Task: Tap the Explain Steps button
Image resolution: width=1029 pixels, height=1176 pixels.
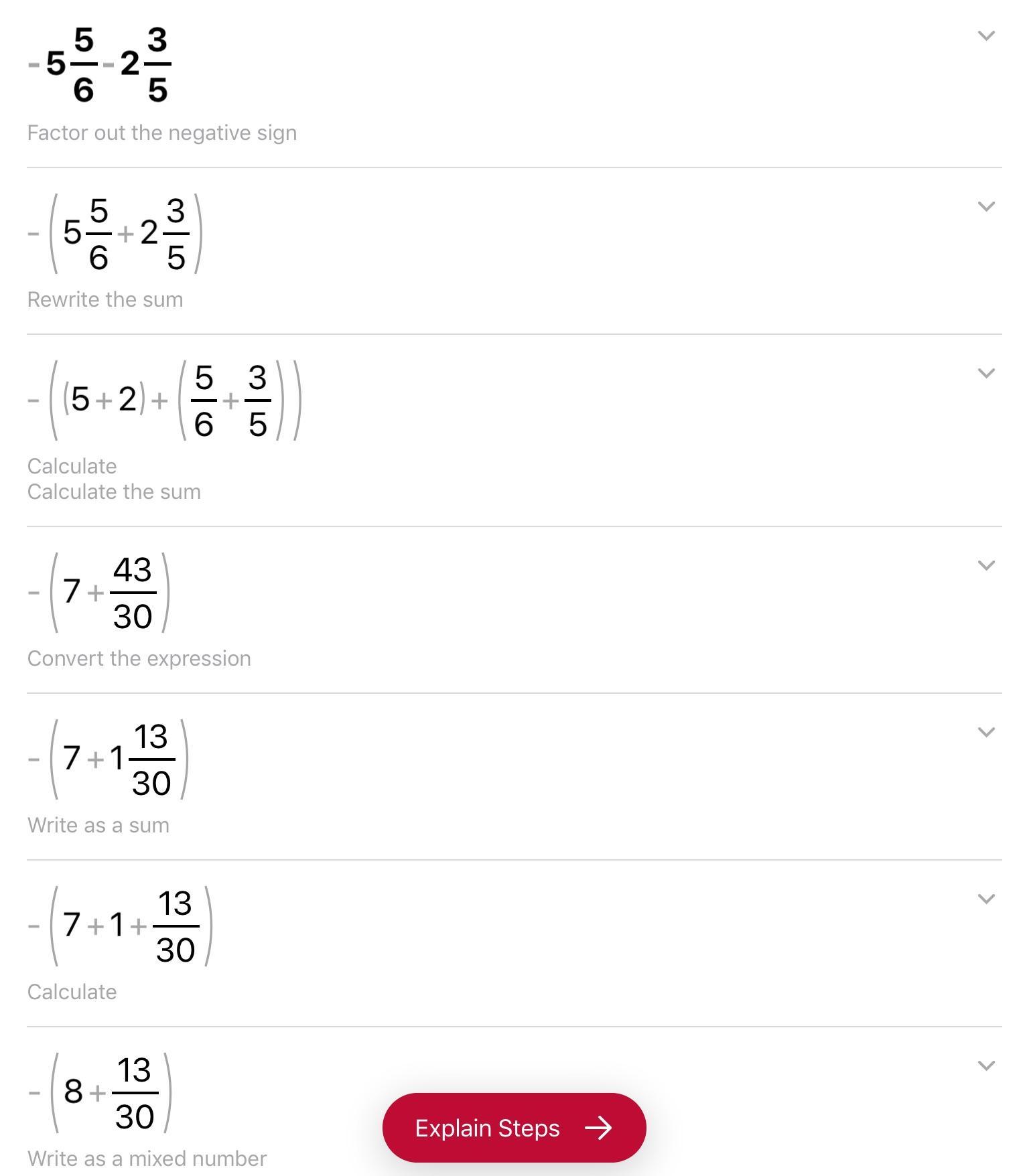Action: (514, 1128)
